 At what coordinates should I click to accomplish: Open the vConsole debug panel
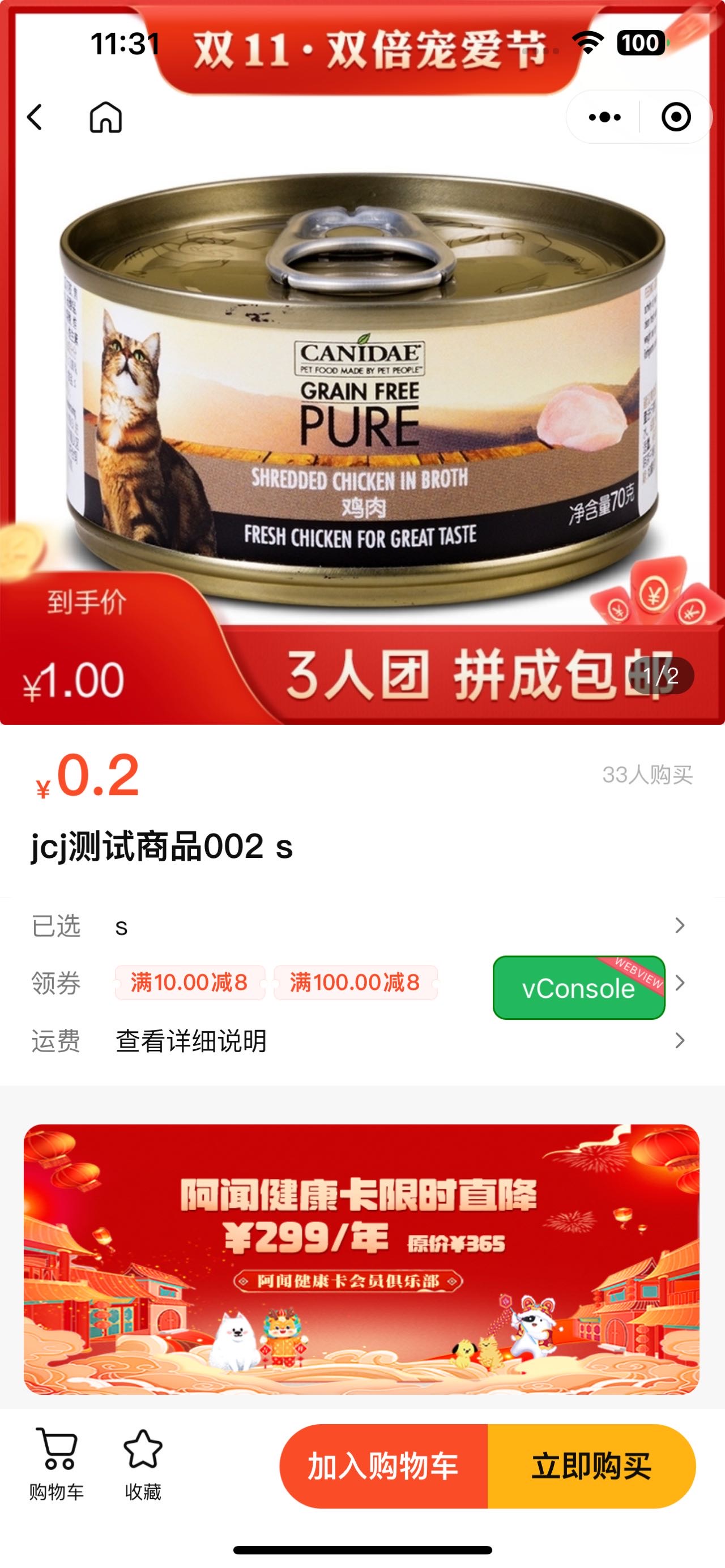click(x=578, y=988)
